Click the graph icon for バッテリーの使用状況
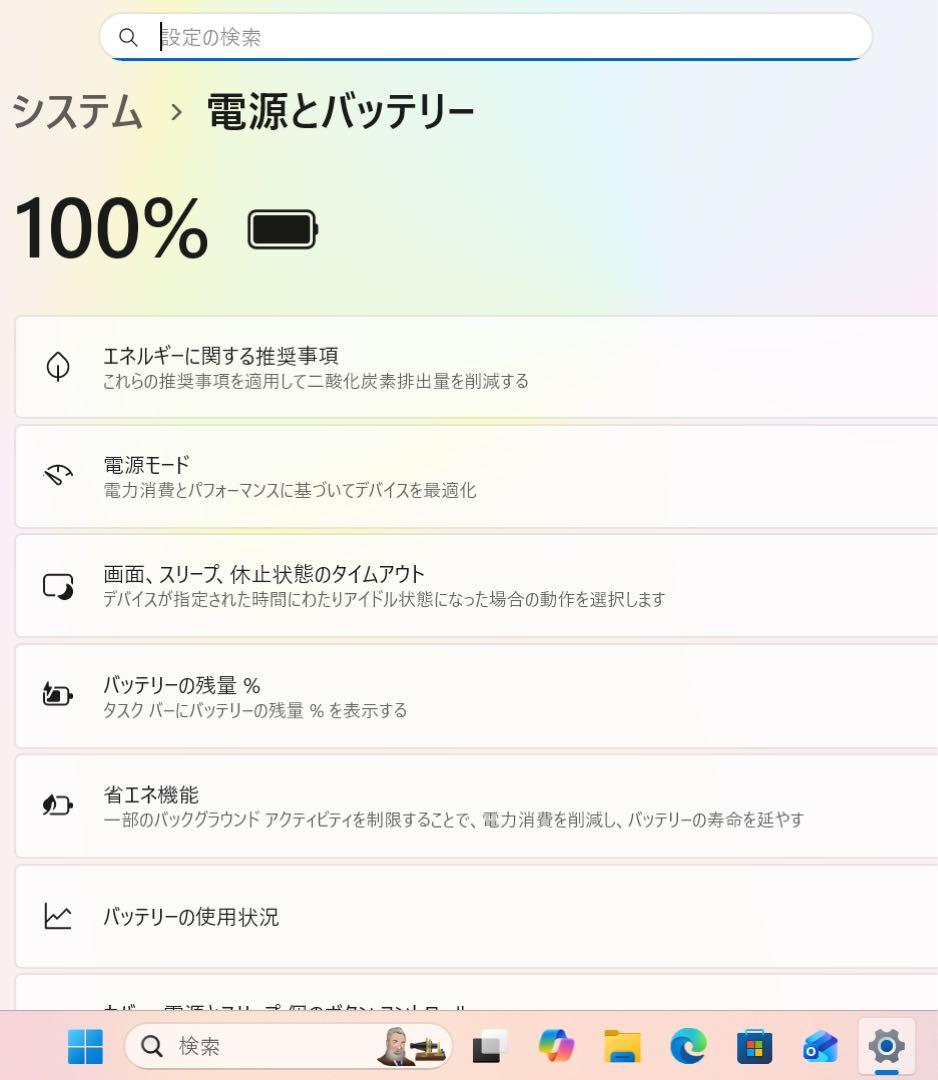 [x=57, y=916]
